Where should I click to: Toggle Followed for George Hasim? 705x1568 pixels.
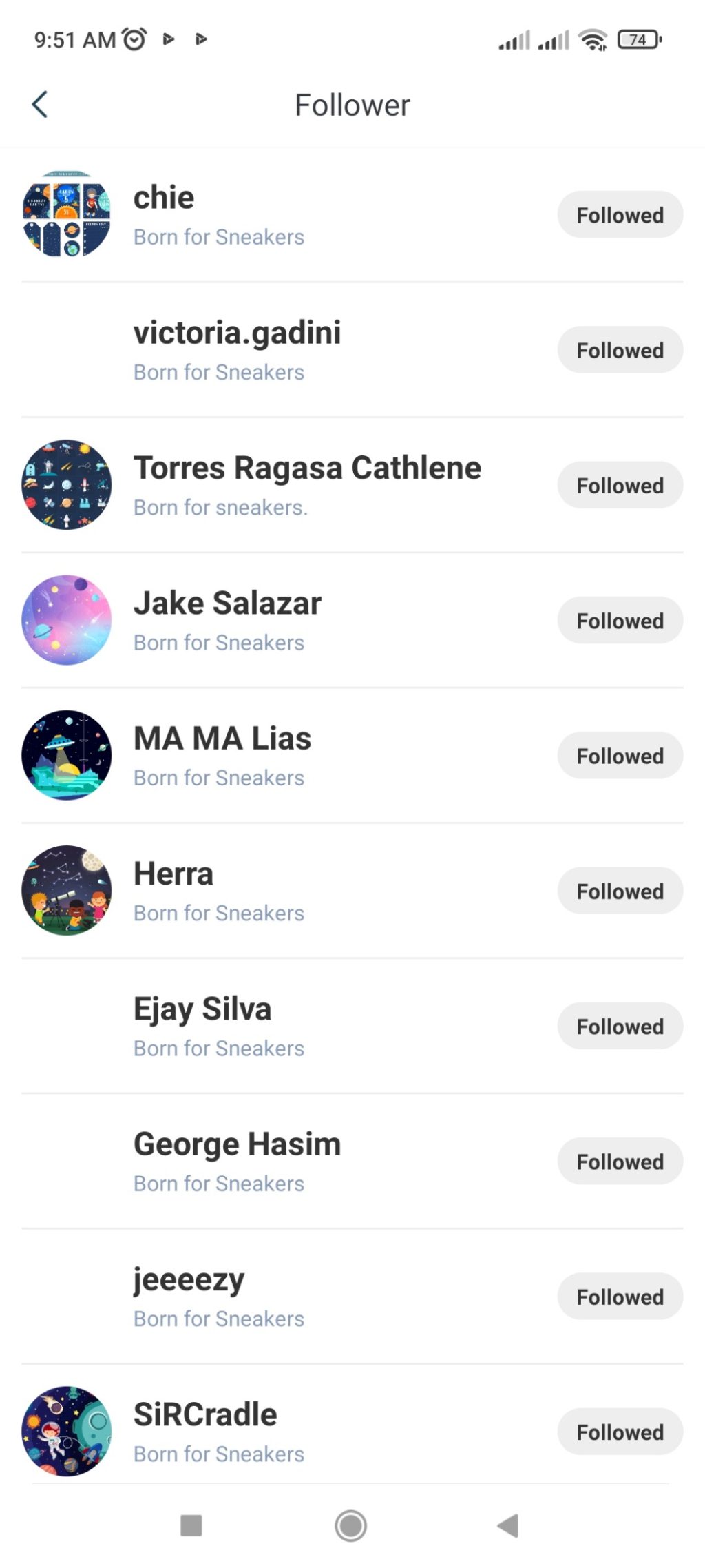(620, 1162)
